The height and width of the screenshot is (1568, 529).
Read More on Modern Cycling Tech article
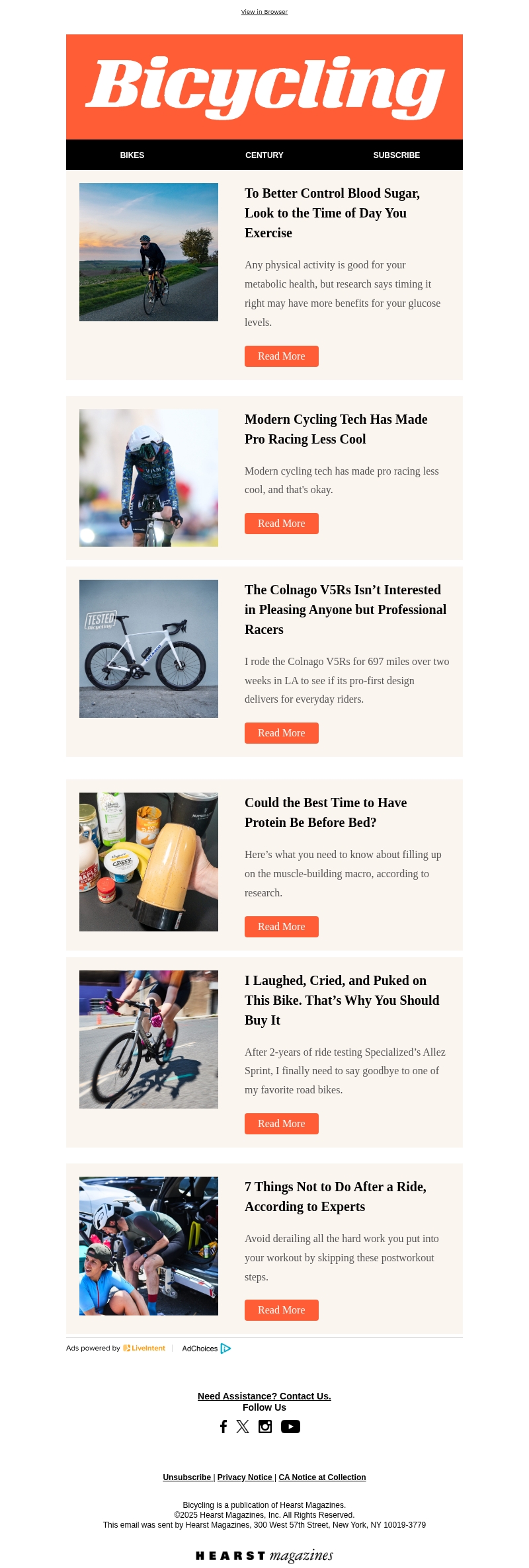coord(281,524)
